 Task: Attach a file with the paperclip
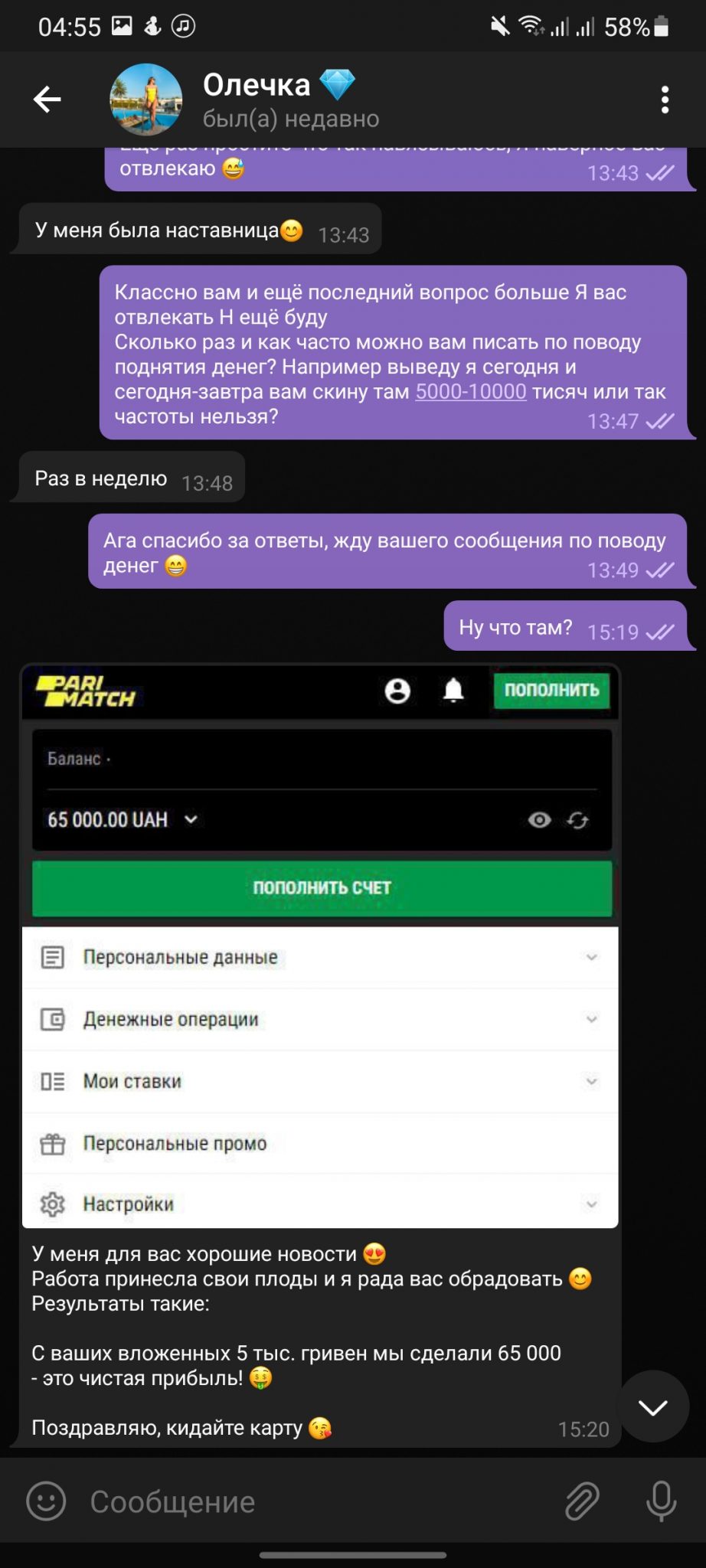coord(583,1501)
